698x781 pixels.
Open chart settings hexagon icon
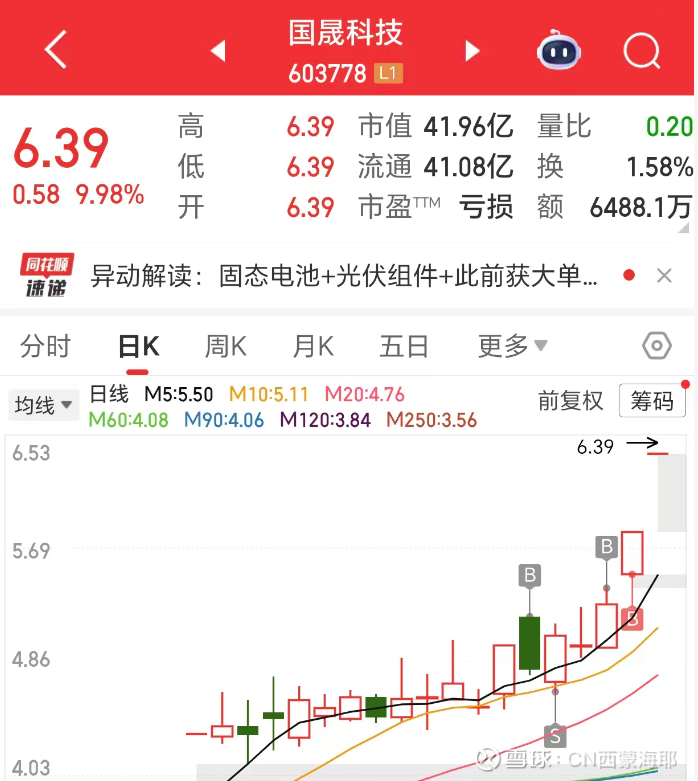pos(656,347)
